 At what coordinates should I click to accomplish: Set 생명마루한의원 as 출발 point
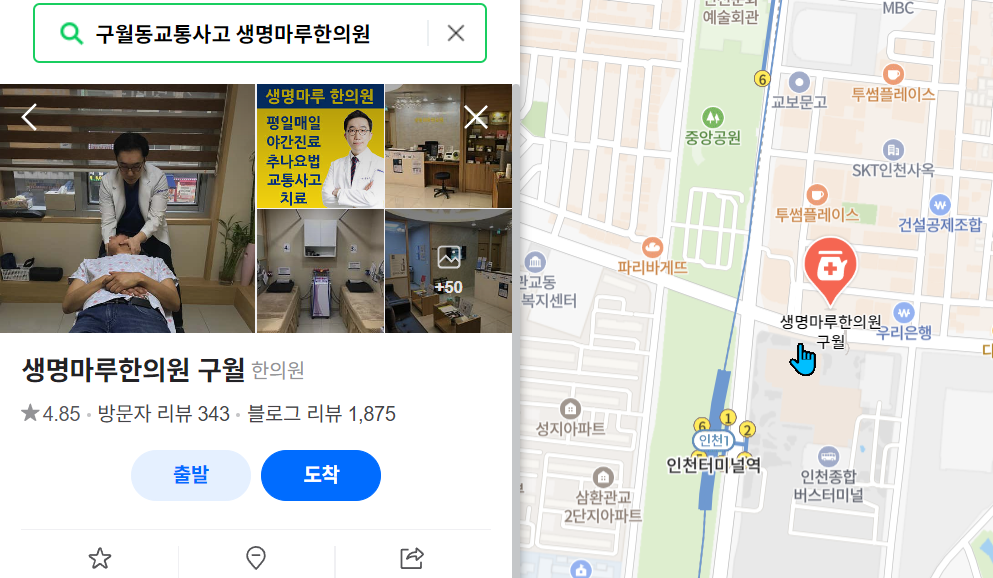pyautogui.click(x=191, y=475)
